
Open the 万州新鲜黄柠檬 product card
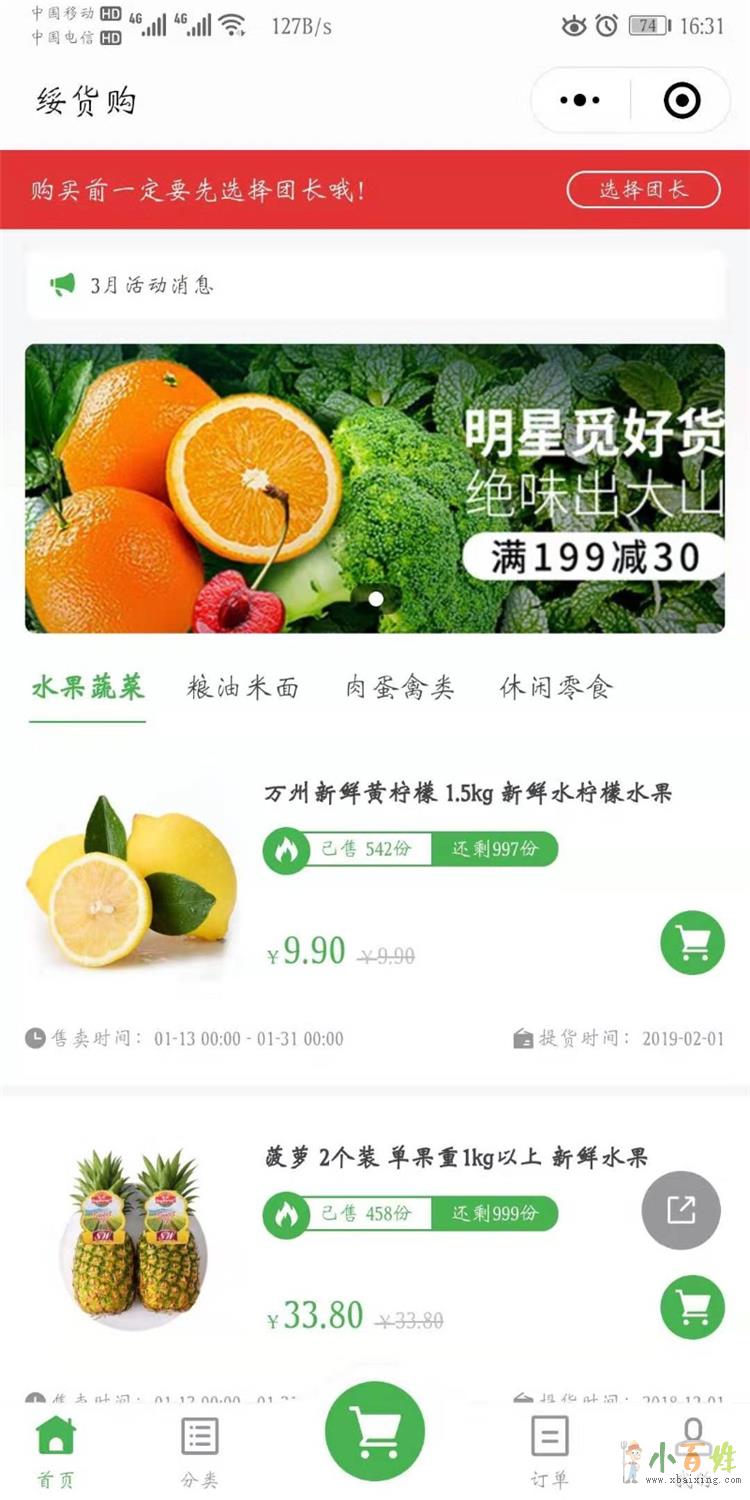[x=467, y=794]
